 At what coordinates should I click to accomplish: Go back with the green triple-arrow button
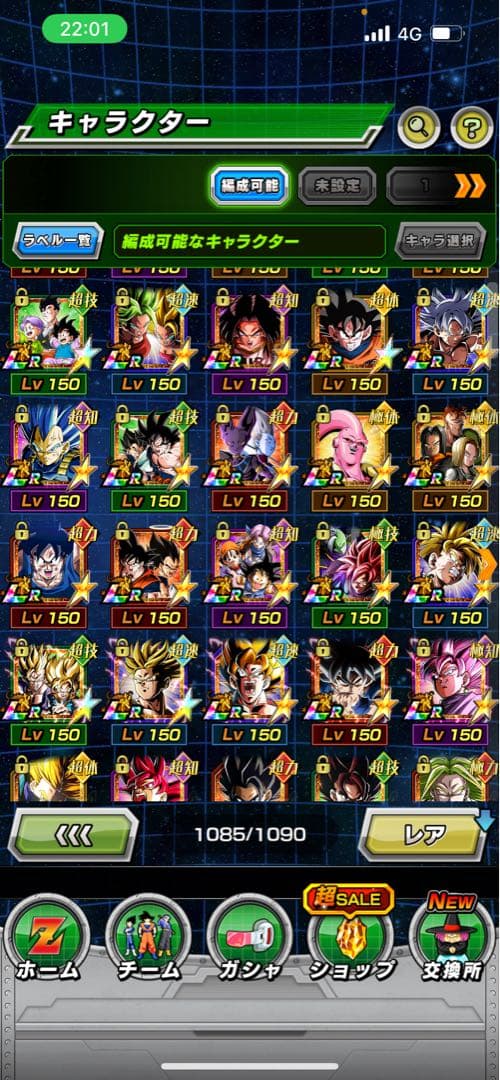coord(72,835)
